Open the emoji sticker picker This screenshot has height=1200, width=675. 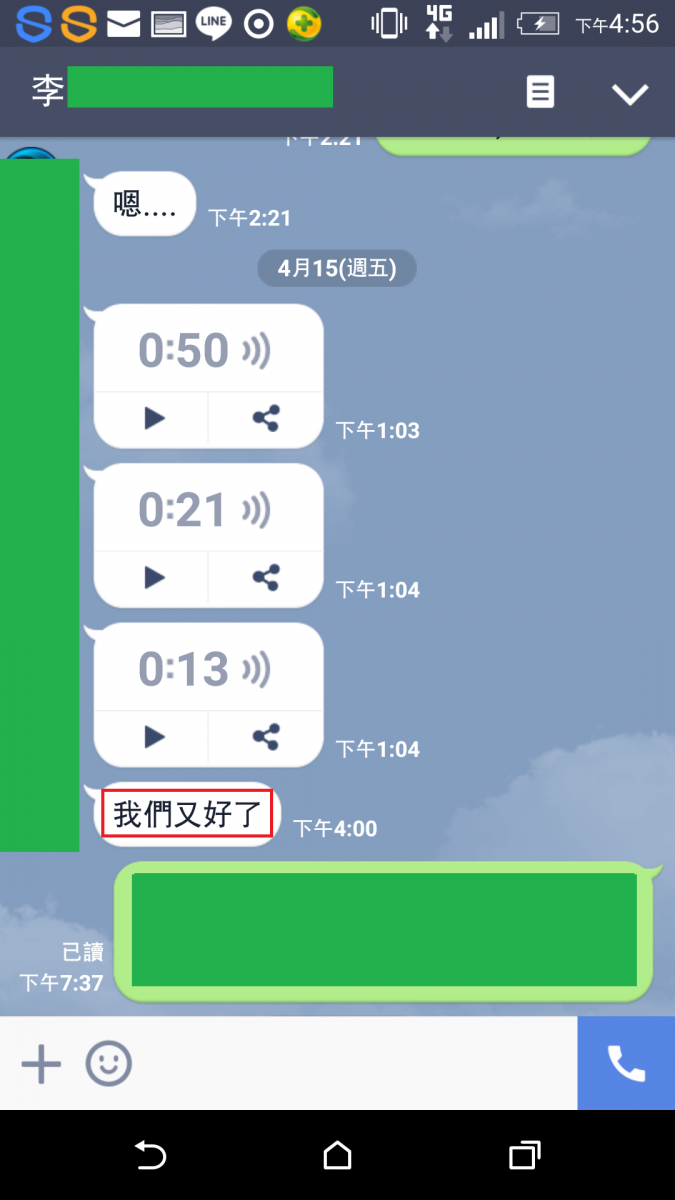coord(108,1063)
